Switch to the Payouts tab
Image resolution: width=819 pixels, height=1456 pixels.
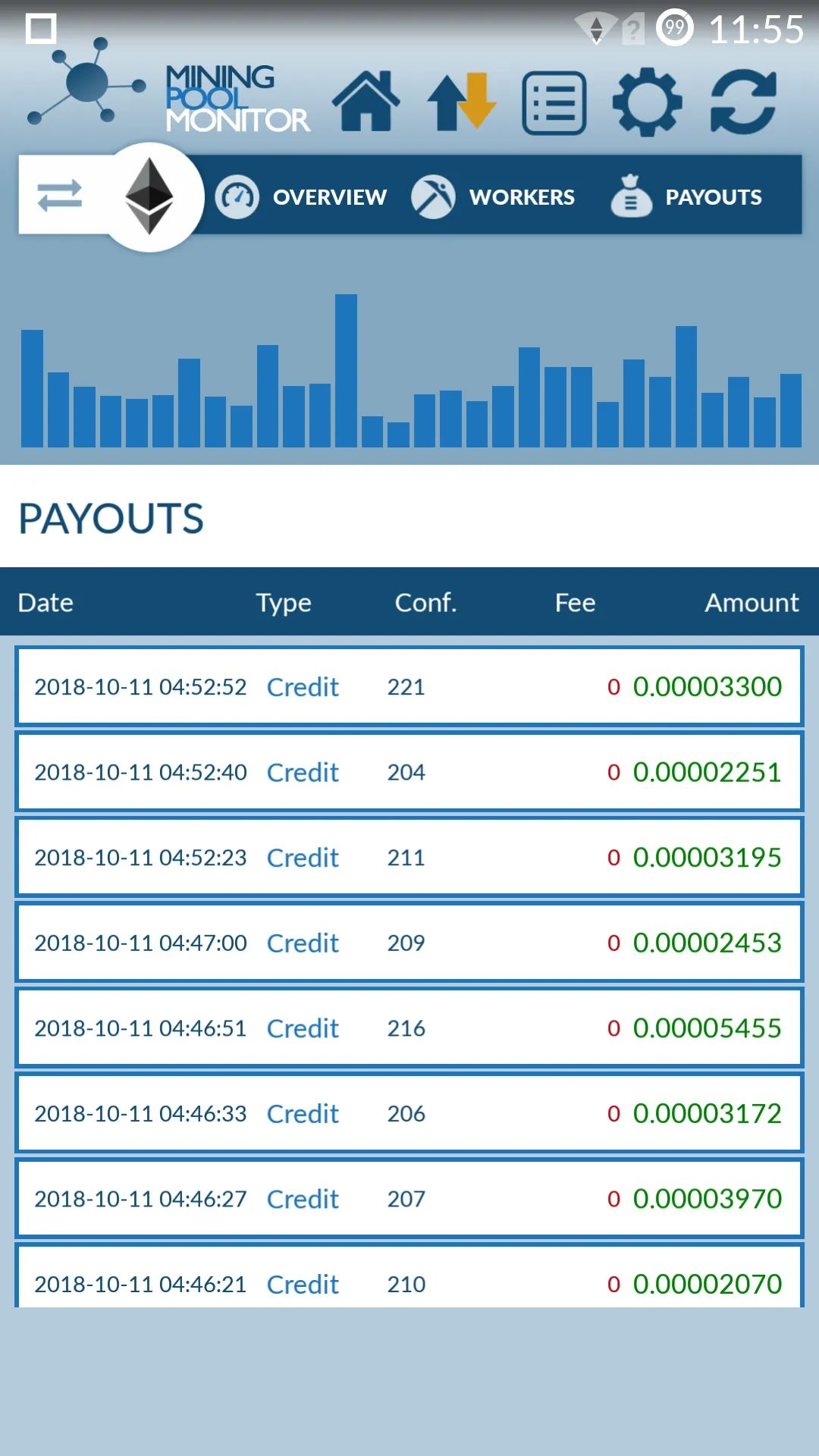[687, 197]
